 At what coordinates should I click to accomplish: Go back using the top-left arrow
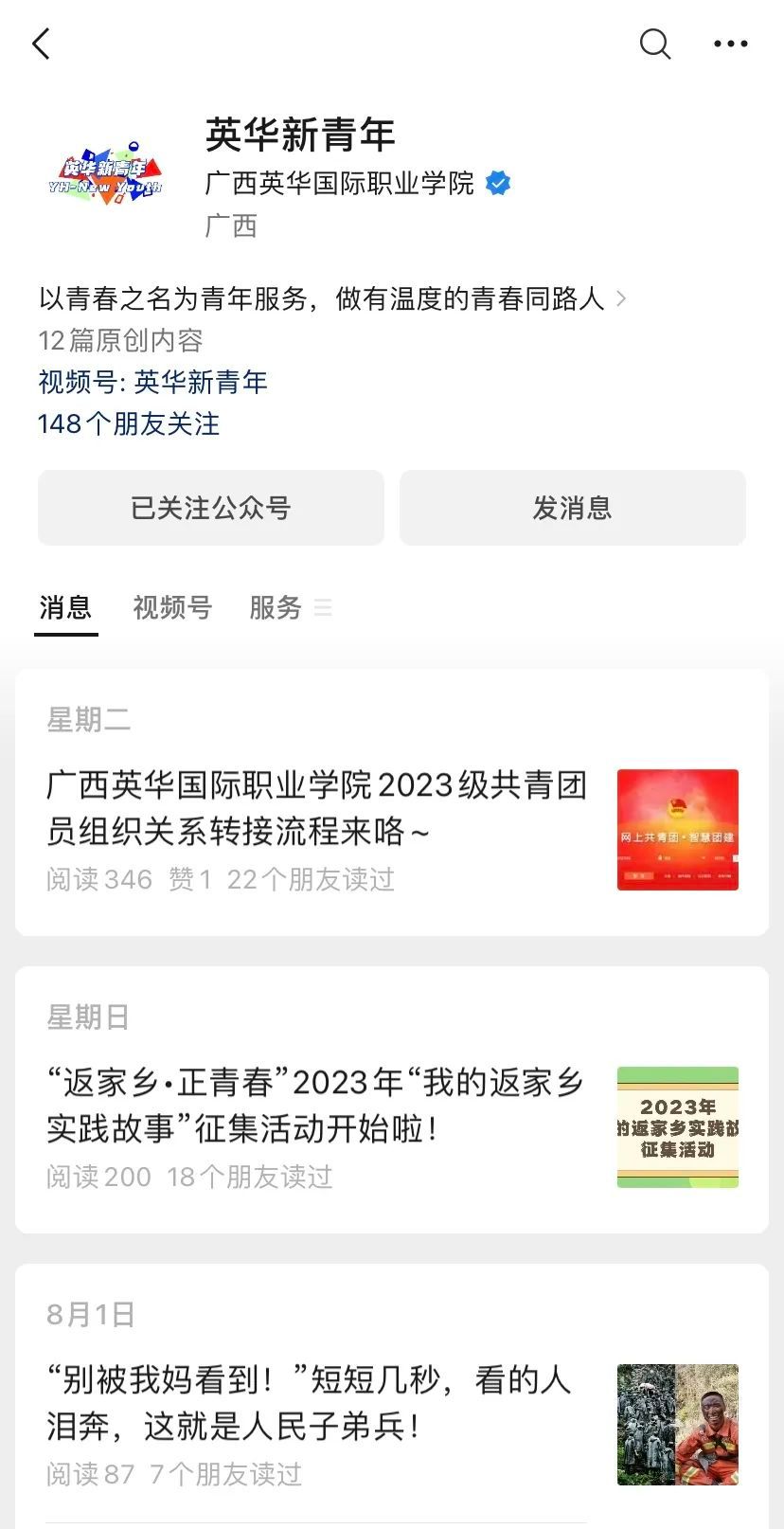click(x=41, y=44)
